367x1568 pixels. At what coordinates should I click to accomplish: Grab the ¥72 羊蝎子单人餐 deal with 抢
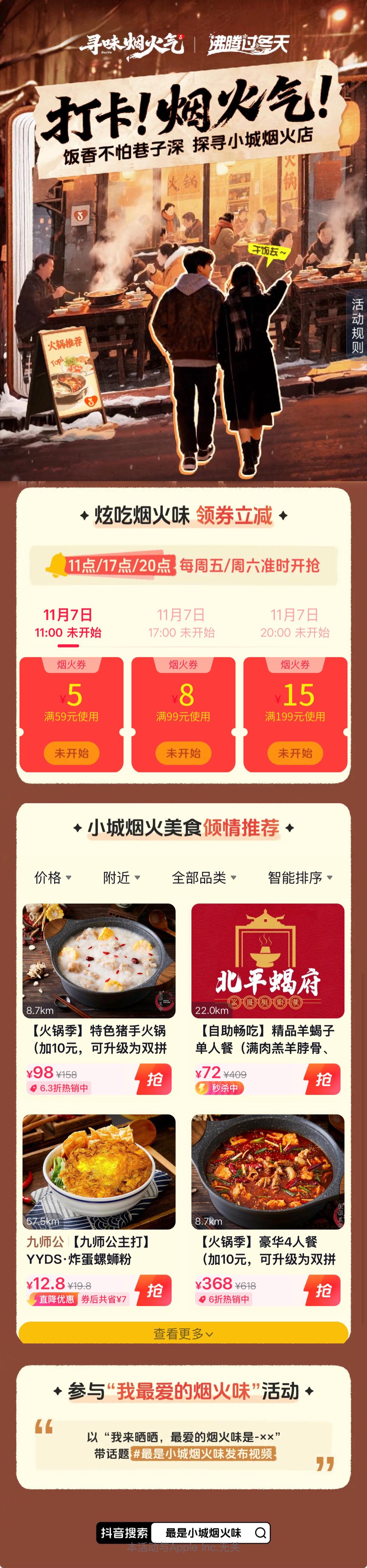pos(323,1079)
